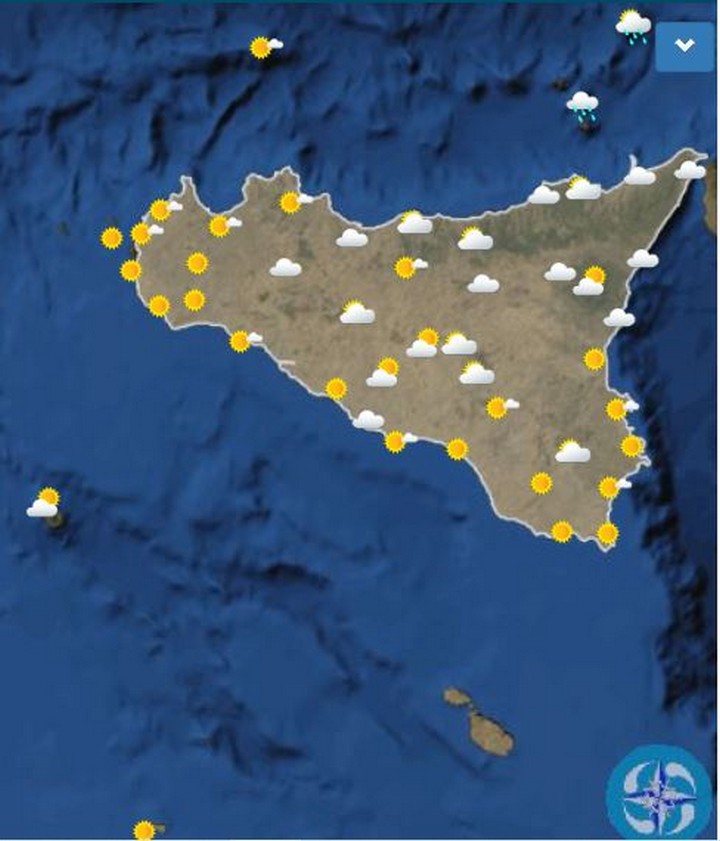This screenshot has height=841, width=720.
Task: Expand the dropdown chevron on the map
Action: pos(685,47)
